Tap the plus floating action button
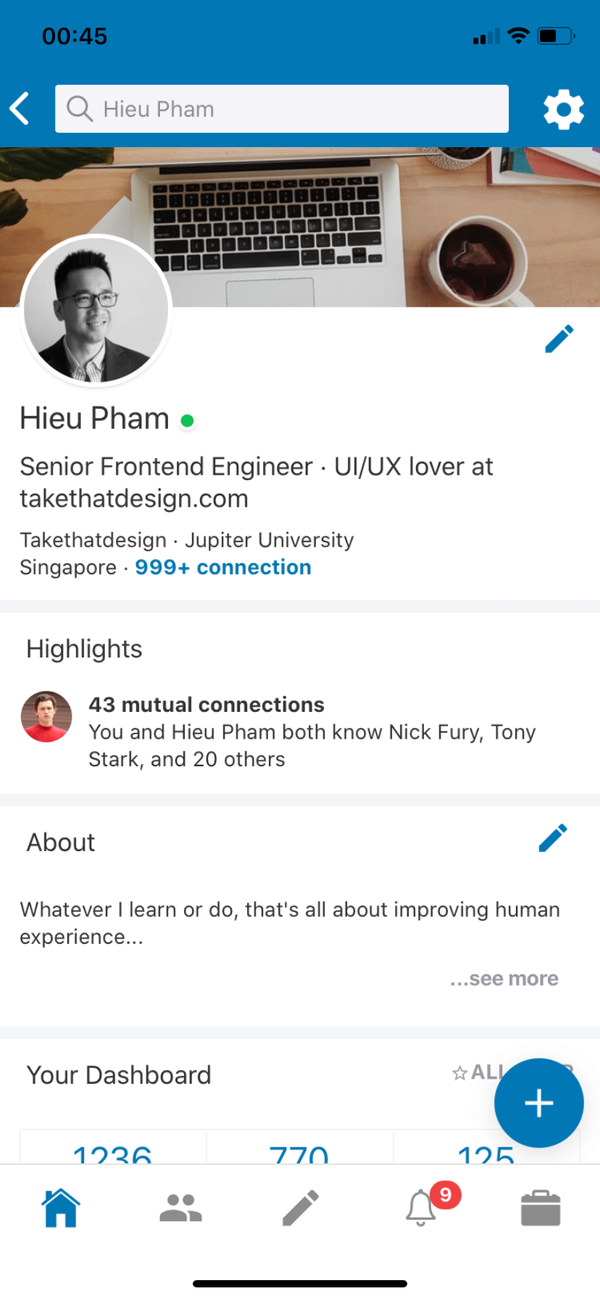 [x=539, y=1102]
